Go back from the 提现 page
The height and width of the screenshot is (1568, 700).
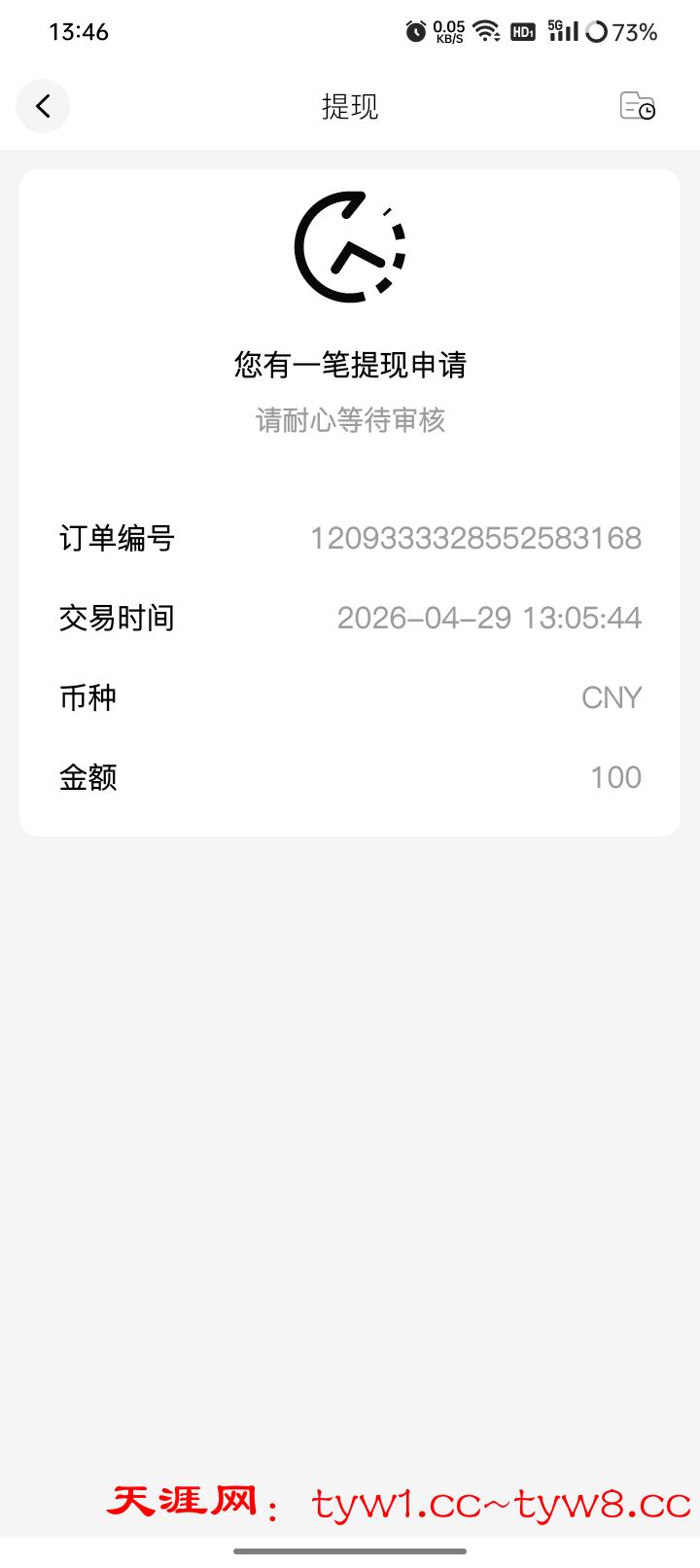click(x=43, y=106)
